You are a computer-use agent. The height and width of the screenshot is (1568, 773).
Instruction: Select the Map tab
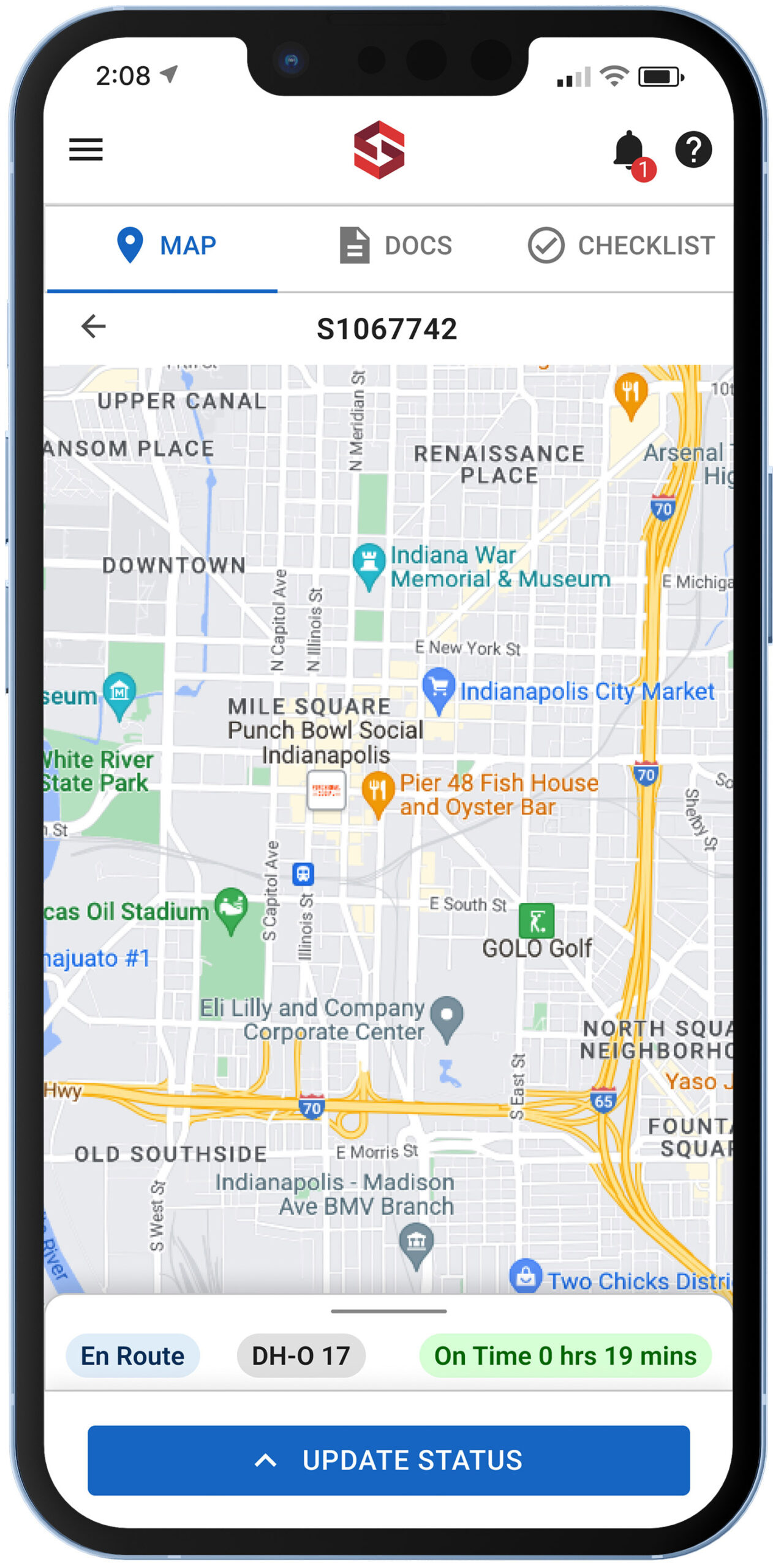click(166, 246)
